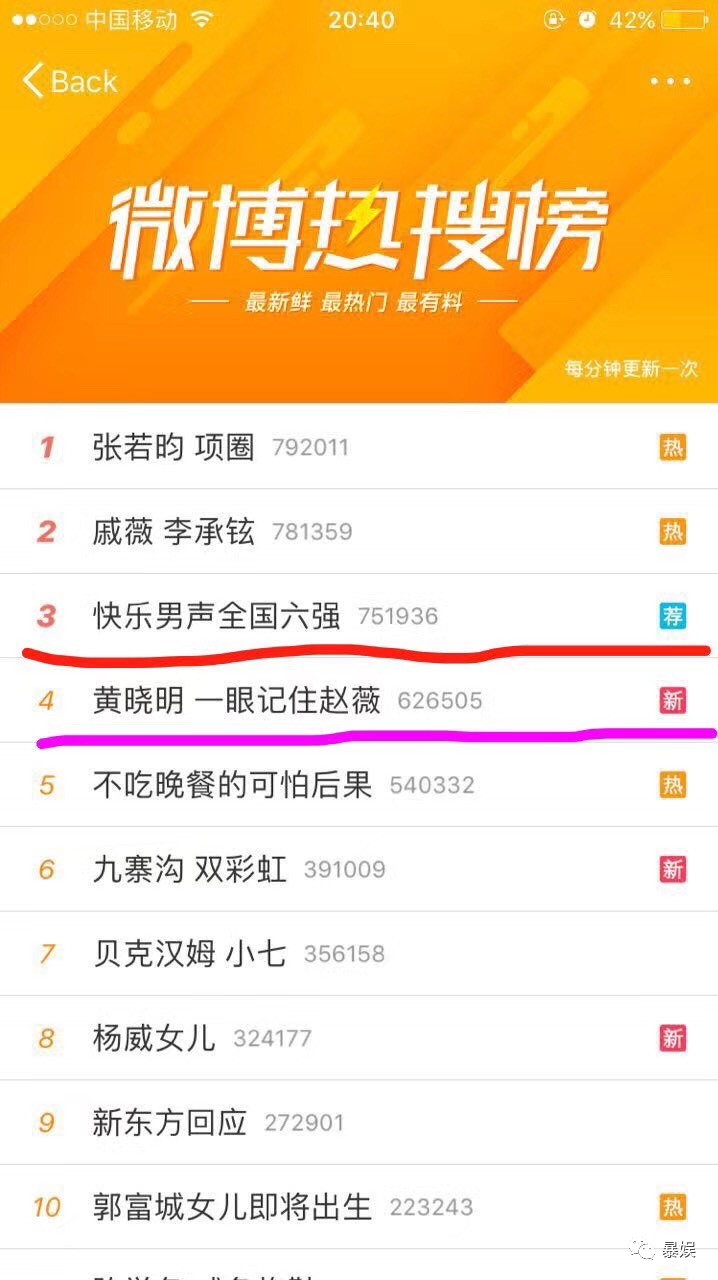Open the 新东方回应 topic
Viewport: 718px width, 1280px height.
tap(359, 1122)
